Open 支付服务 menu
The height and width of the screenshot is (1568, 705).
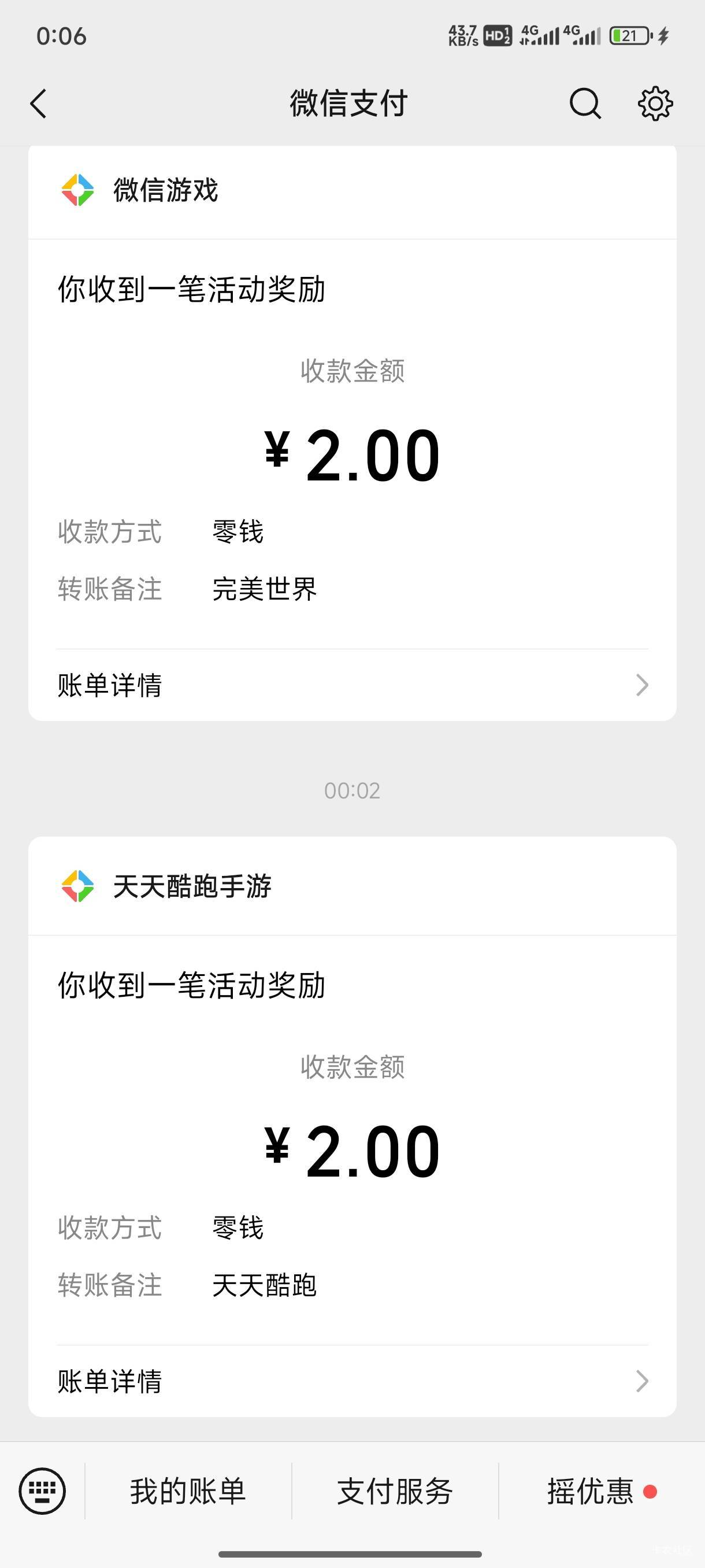coord(395,1491)
